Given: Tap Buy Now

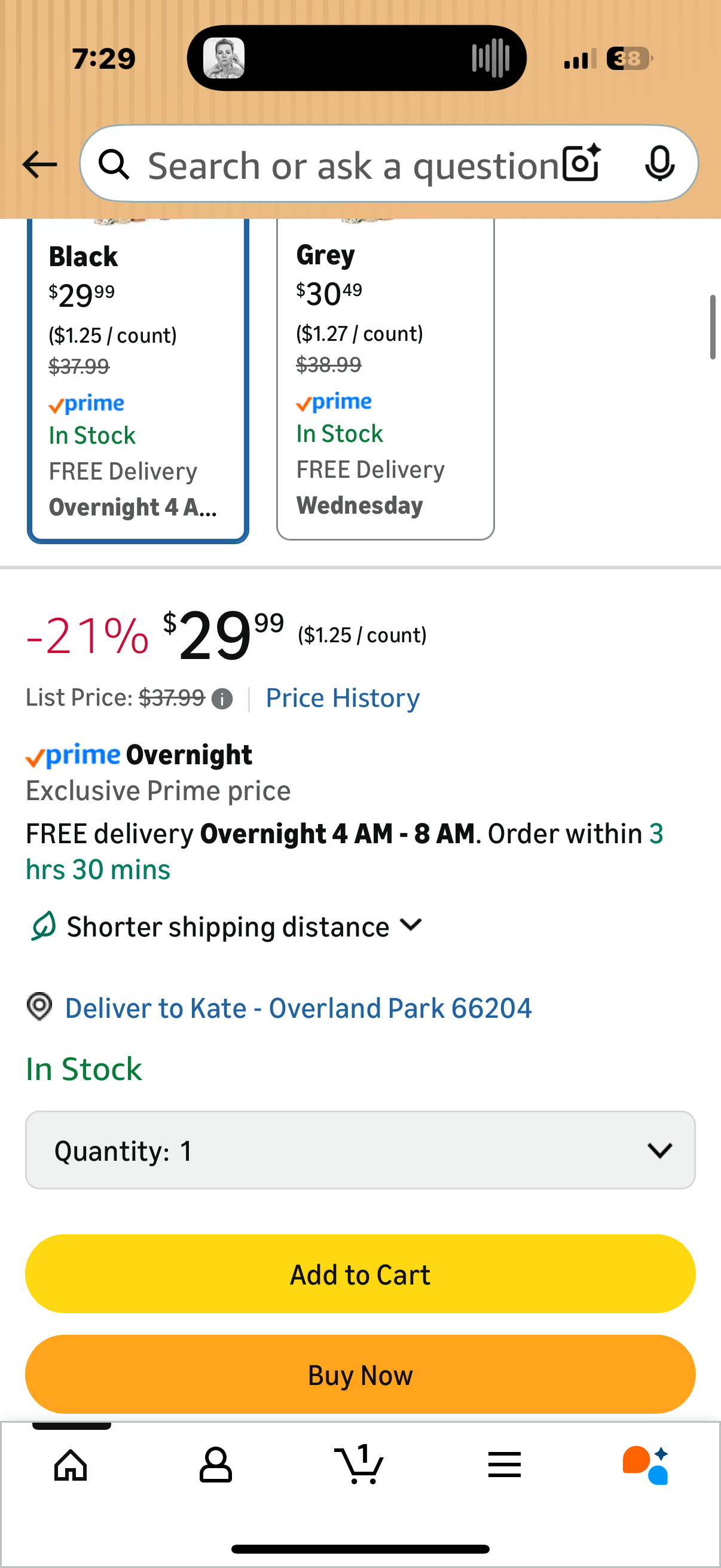Looking at the screenshot, I should click(360, 1374).
